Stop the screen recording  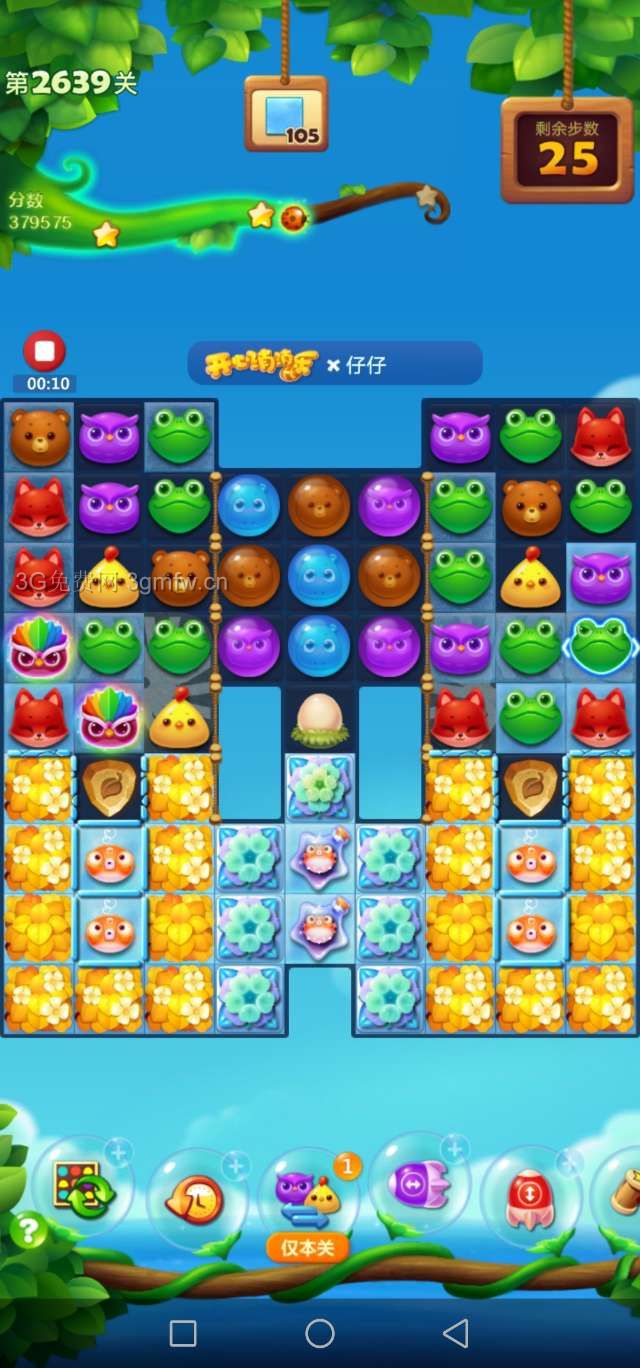44,351
